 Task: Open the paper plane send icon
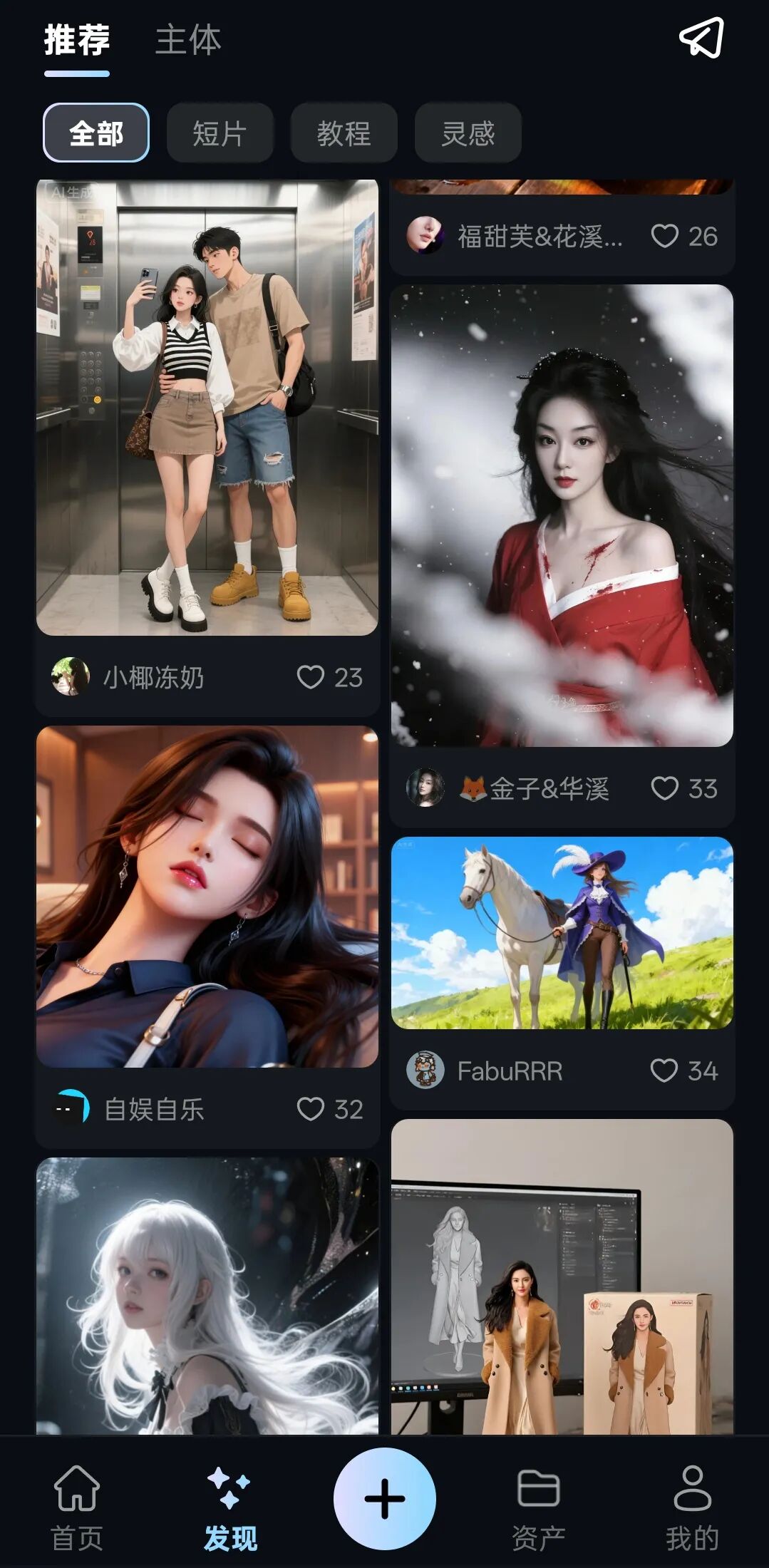click(701, 38)
